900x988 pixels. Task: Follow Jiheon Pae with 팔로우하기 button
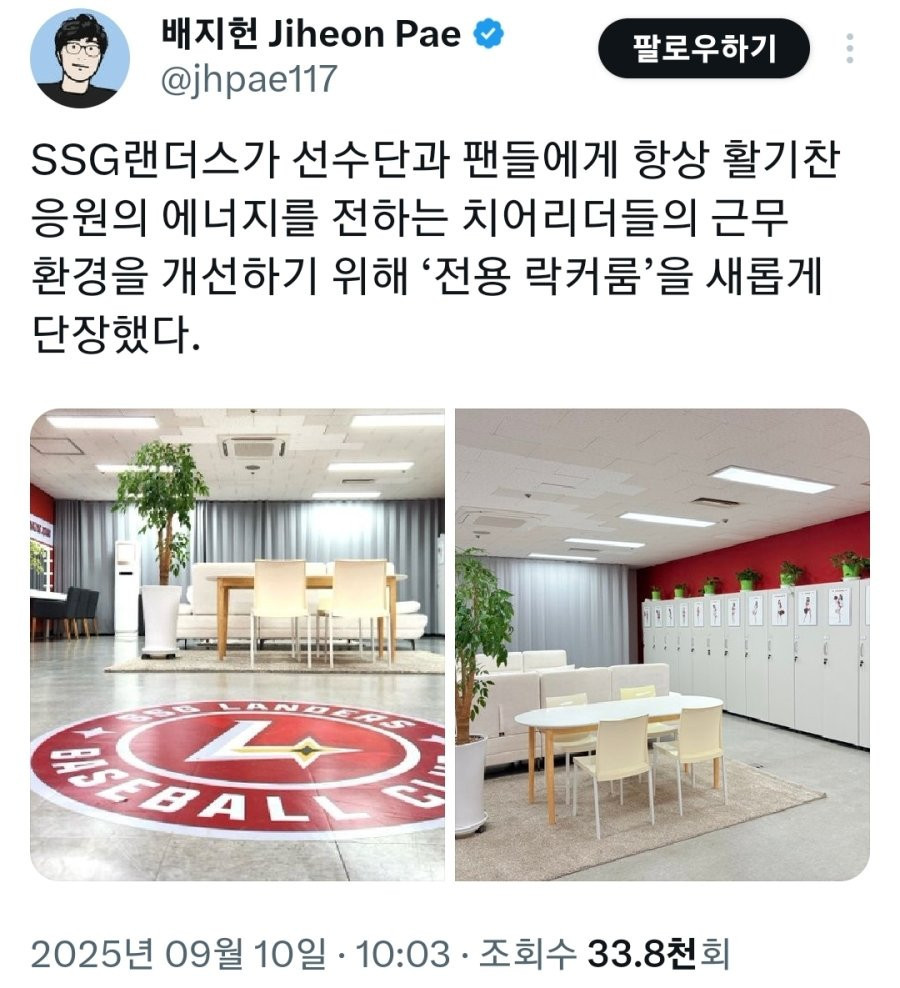703,48
